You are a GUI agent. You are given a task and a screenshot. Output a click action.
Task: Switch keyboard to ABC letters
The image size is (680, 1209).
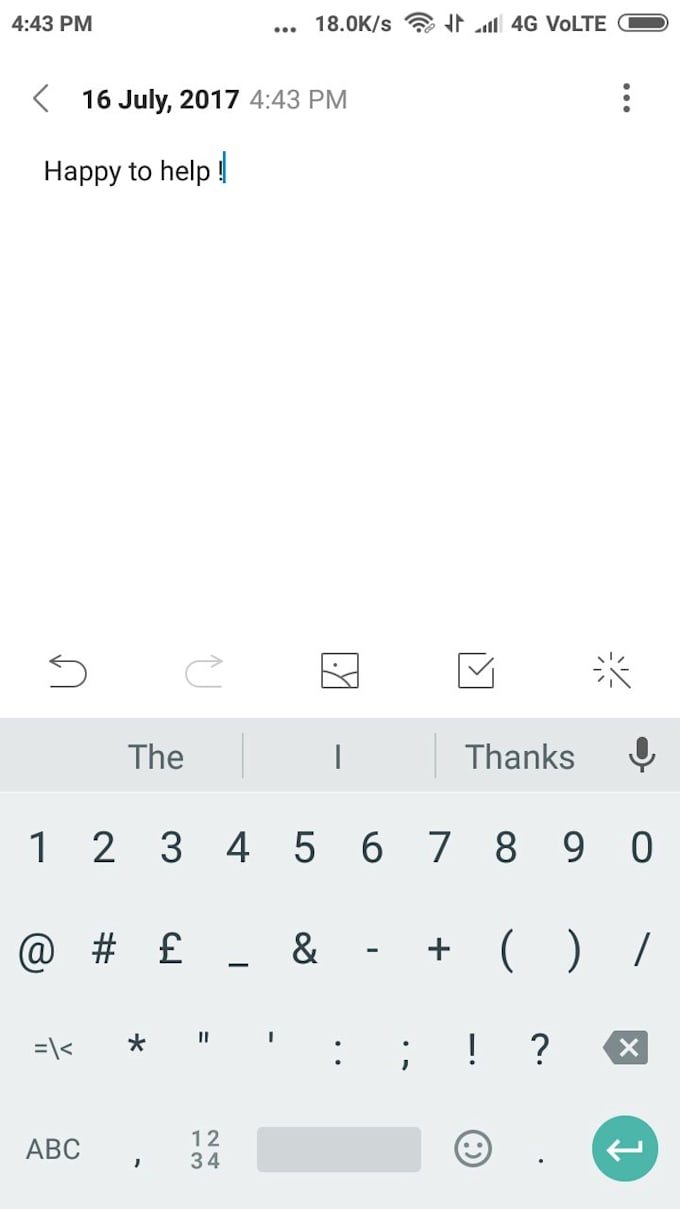click(53, 1149)
